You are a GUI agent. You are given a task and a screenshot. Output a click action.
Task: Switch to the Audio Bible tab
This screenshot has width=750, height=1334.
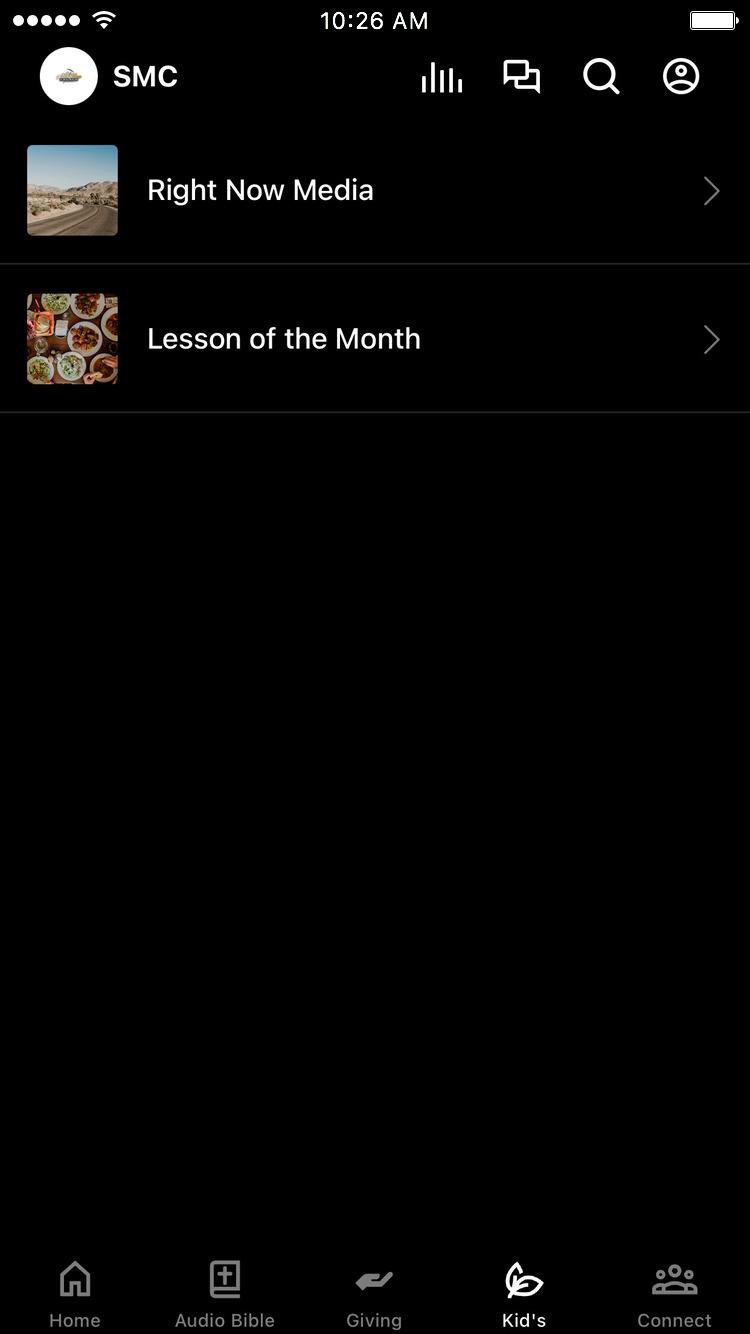pyautogui.click(x=225, y=1293)
